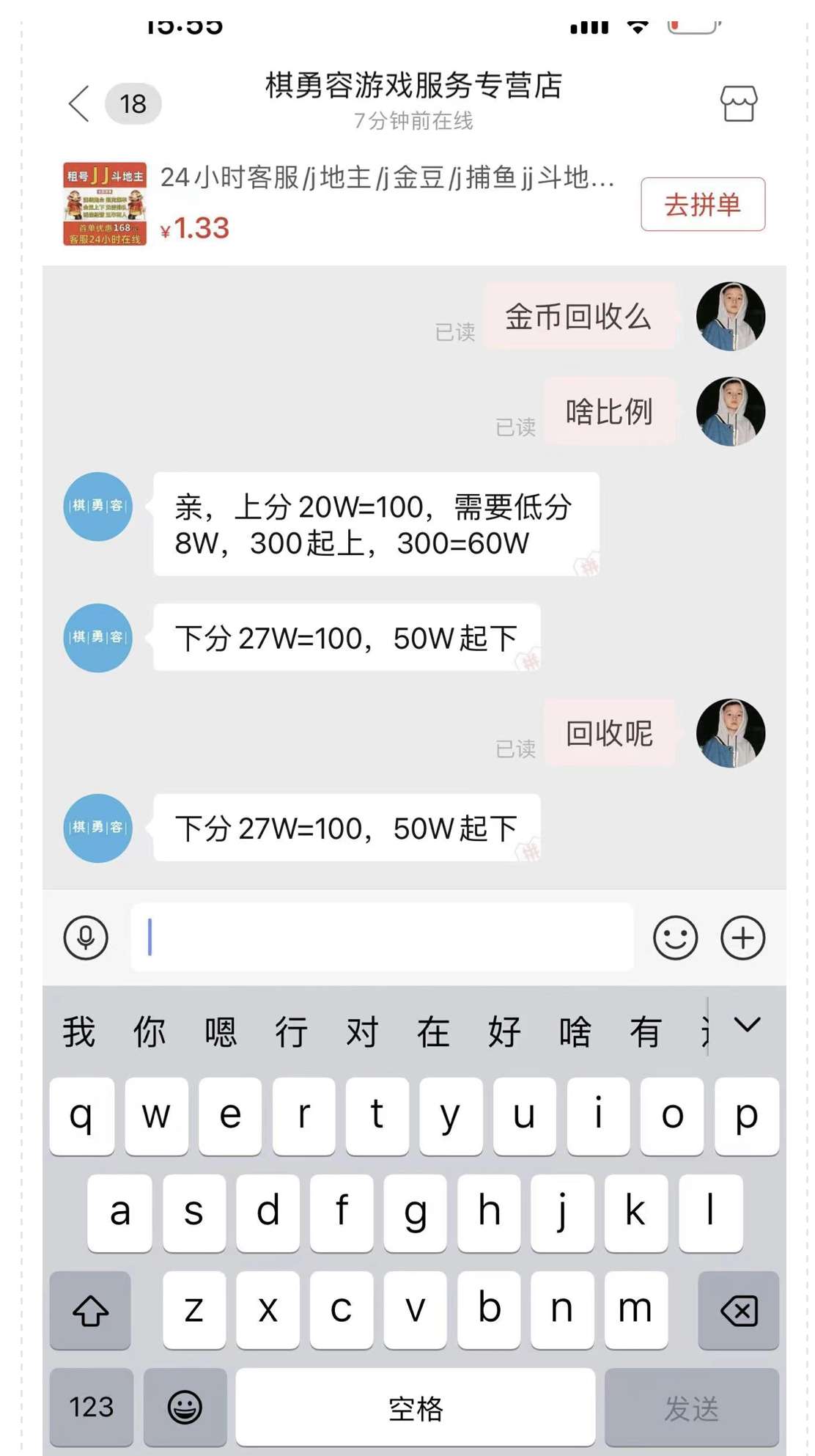Focus the message text field
The height and width of the screenshot is (1456, 815).
(x=382, y=938)
